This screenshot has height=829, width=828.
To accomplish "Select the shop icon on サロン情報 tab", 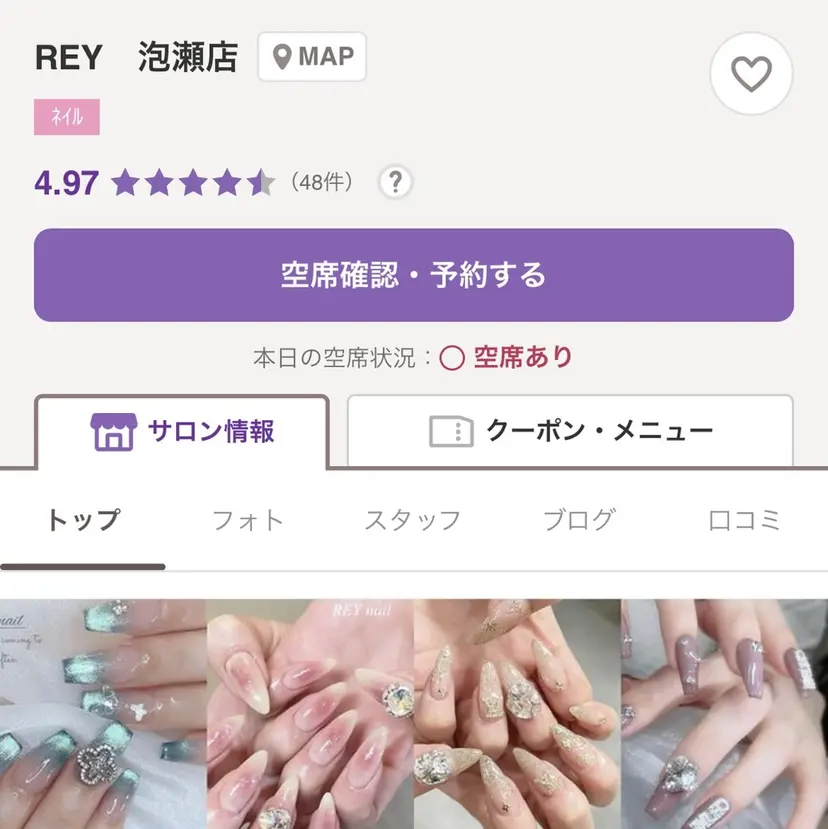I will (x=115, y=430).
